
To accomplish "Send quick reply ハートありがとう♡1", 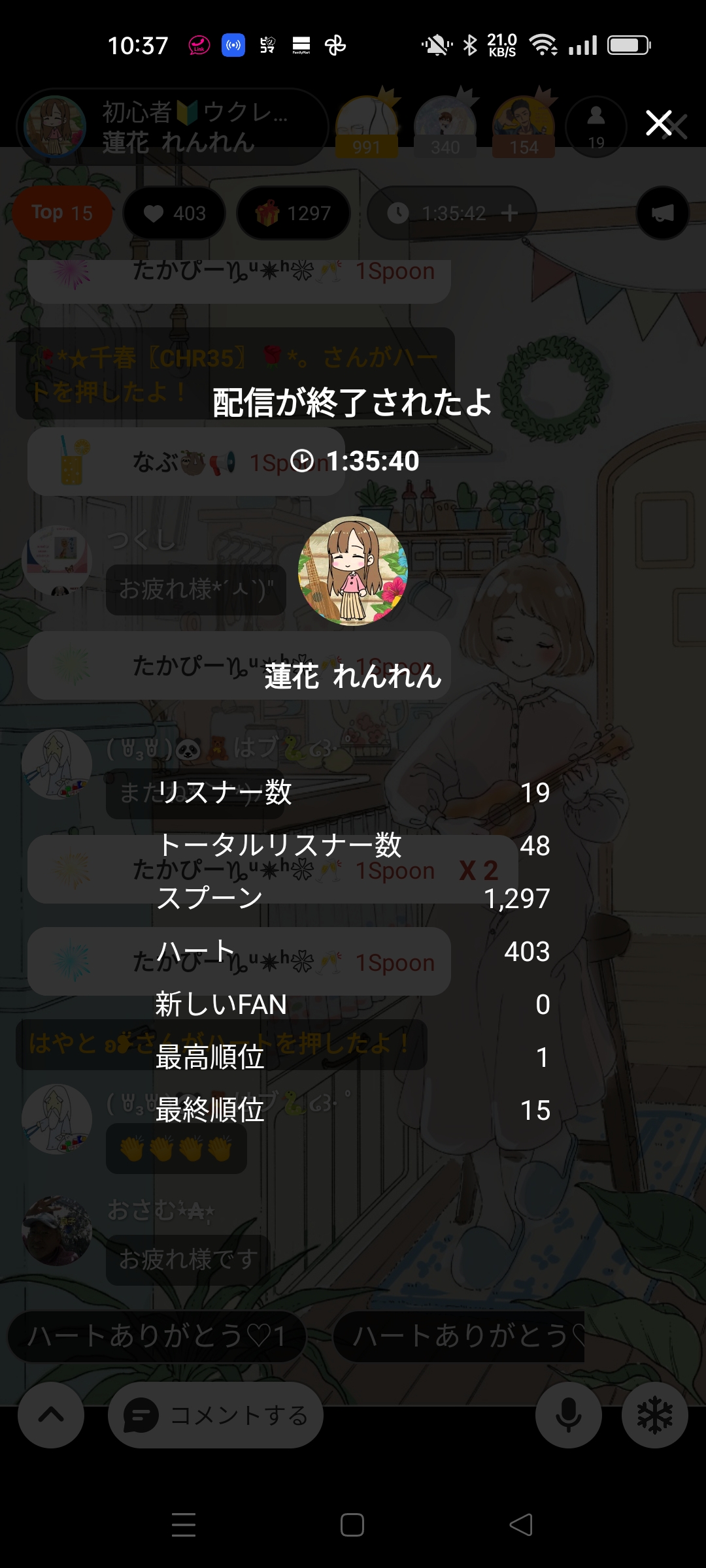I will click(x=157, y=1337).
